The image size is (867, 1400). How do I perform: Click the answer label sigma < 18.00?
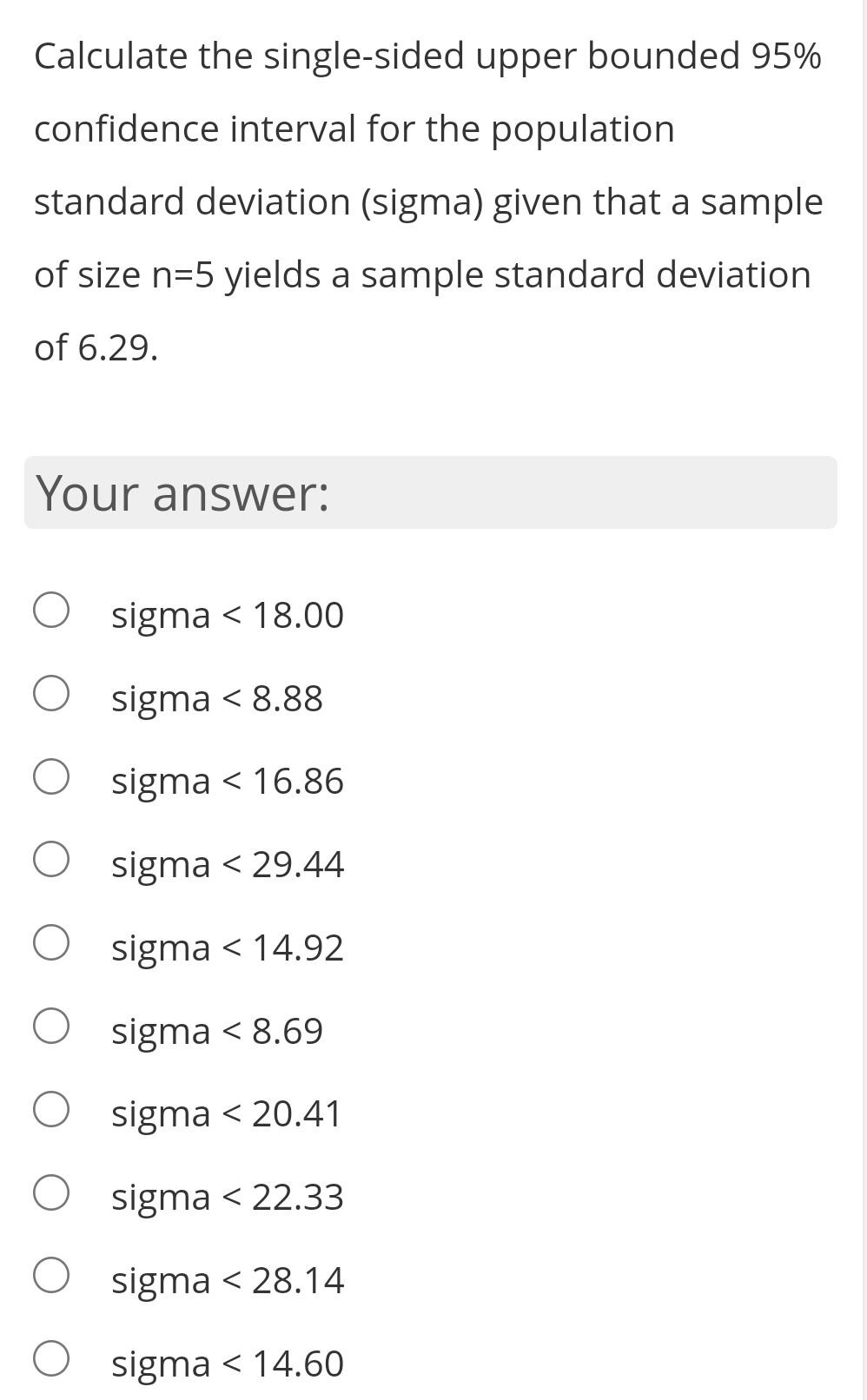point(228,615)
